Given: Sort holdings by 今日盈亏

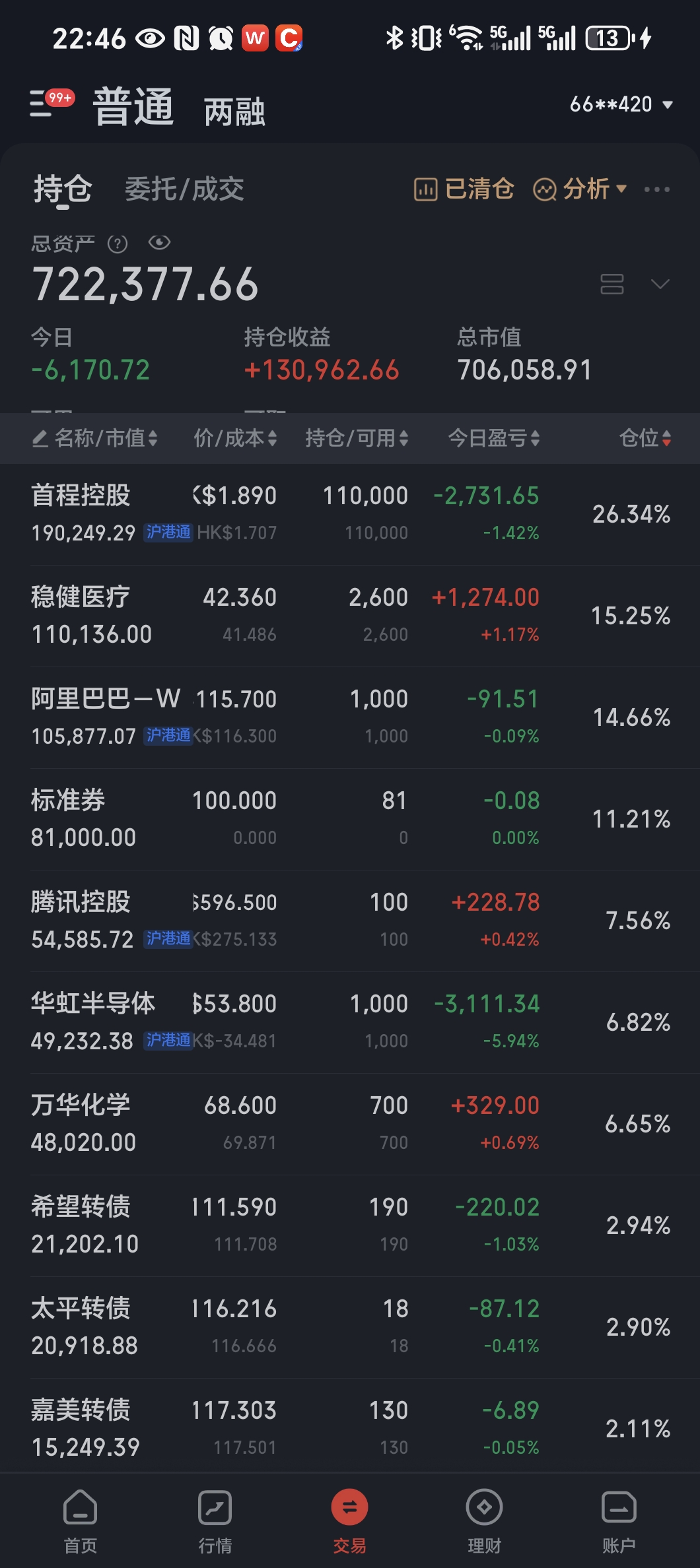Looking at the screenshot, I should tap(494, 438).
